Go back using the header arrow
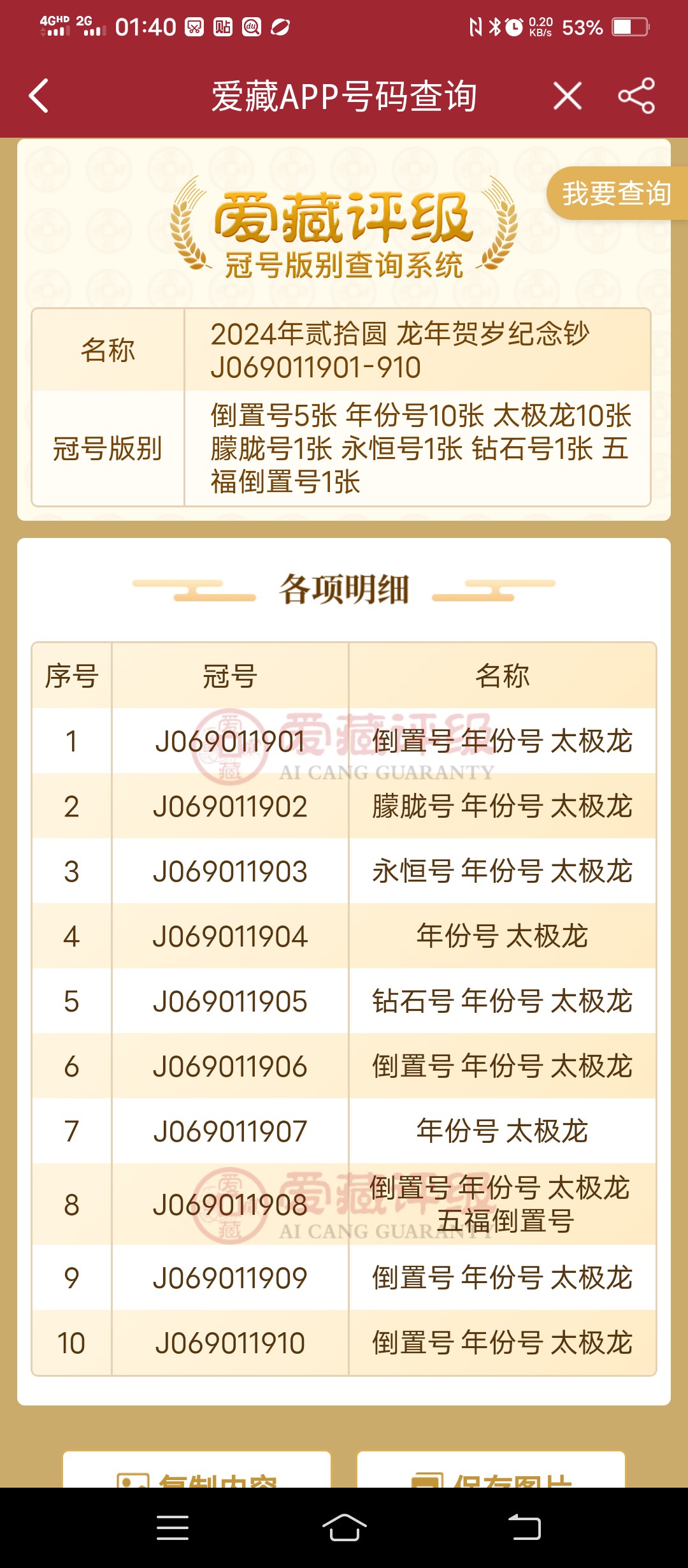Screen dimensions: 688x1568 pos(39,96)
